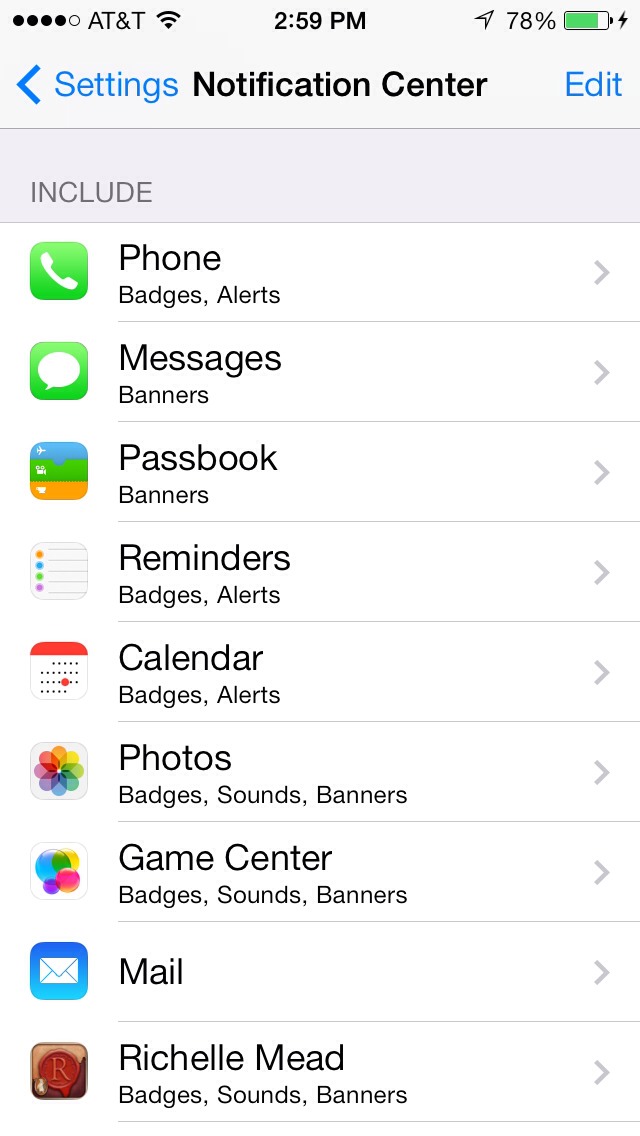Open Game Center notification settings
Screen dimensions: 640x1136
320,872
